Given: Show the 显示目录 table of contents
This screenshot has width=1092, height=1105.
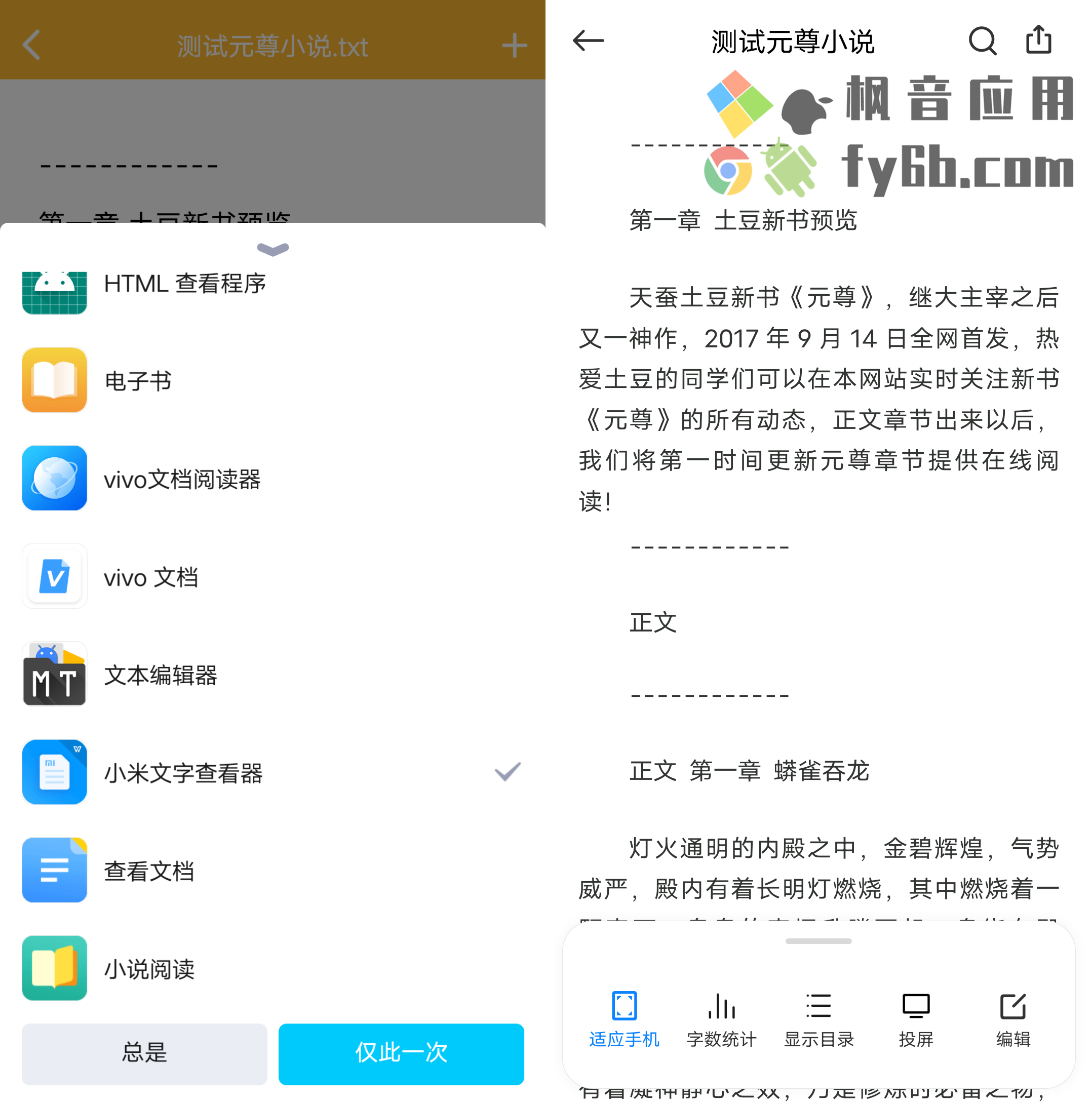Looking at the screenshot, I should click(x=818, y=1019).
